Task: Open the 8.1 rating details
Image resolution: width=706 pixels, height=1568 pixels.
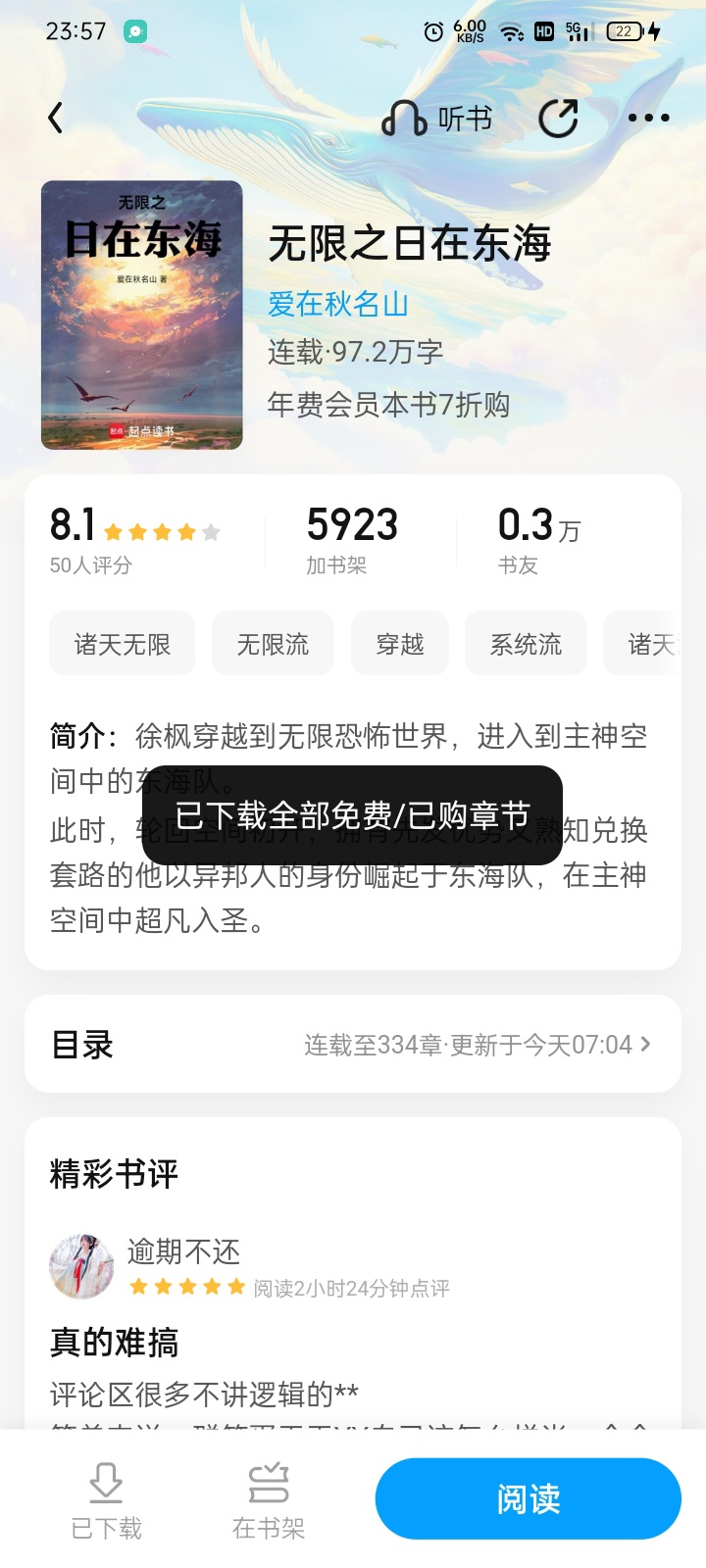Action: coord(134,537)
